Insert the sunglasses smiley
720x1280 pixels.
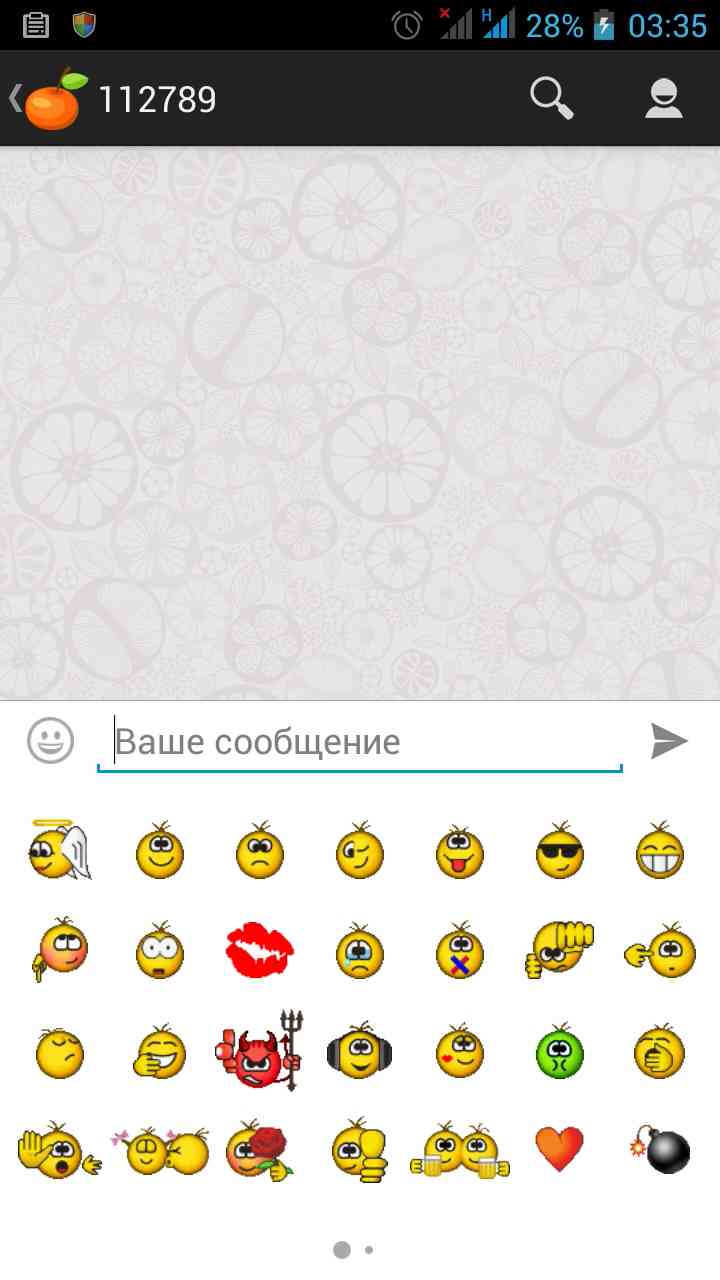[x=560, y=852]
